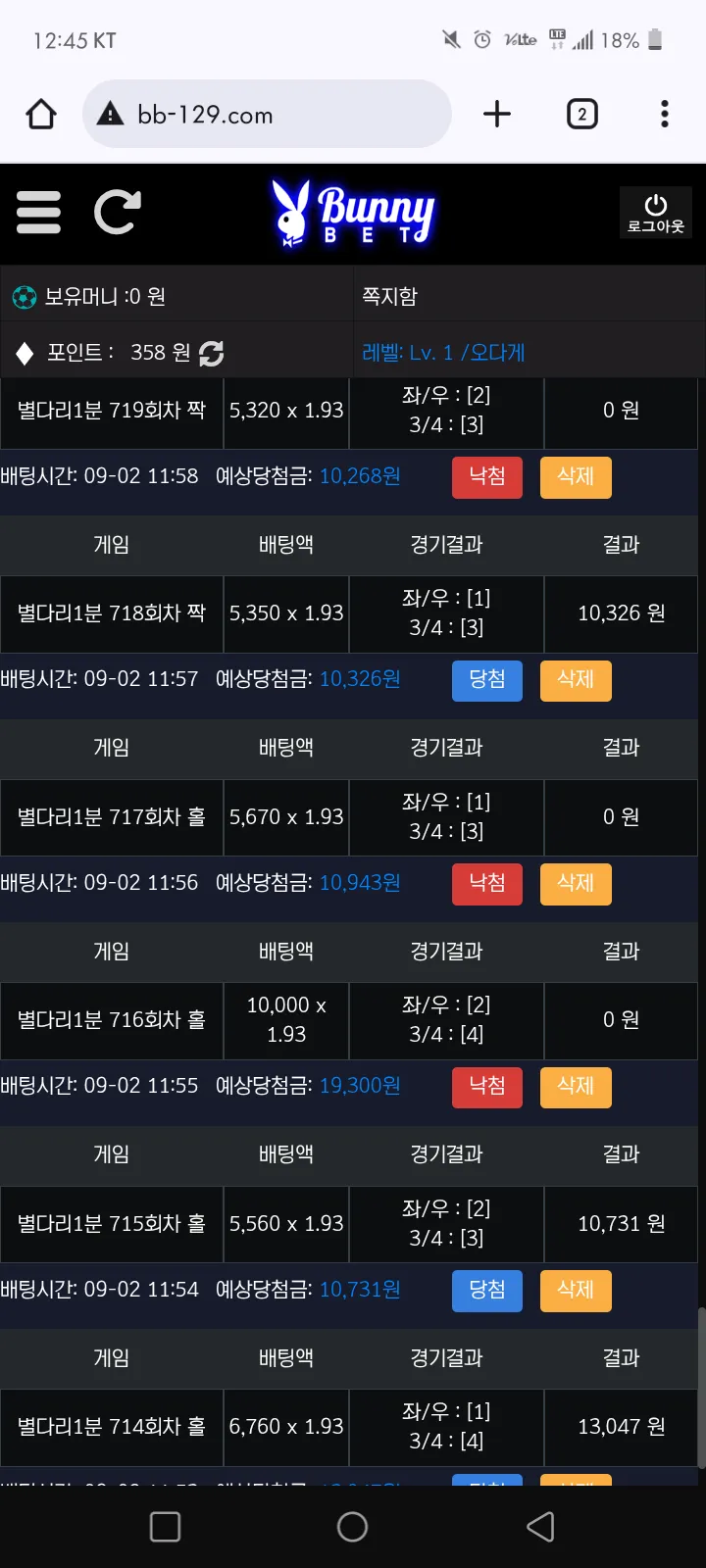
Task: Tap the bb-129.com address bar
Action: click(267, 115)
